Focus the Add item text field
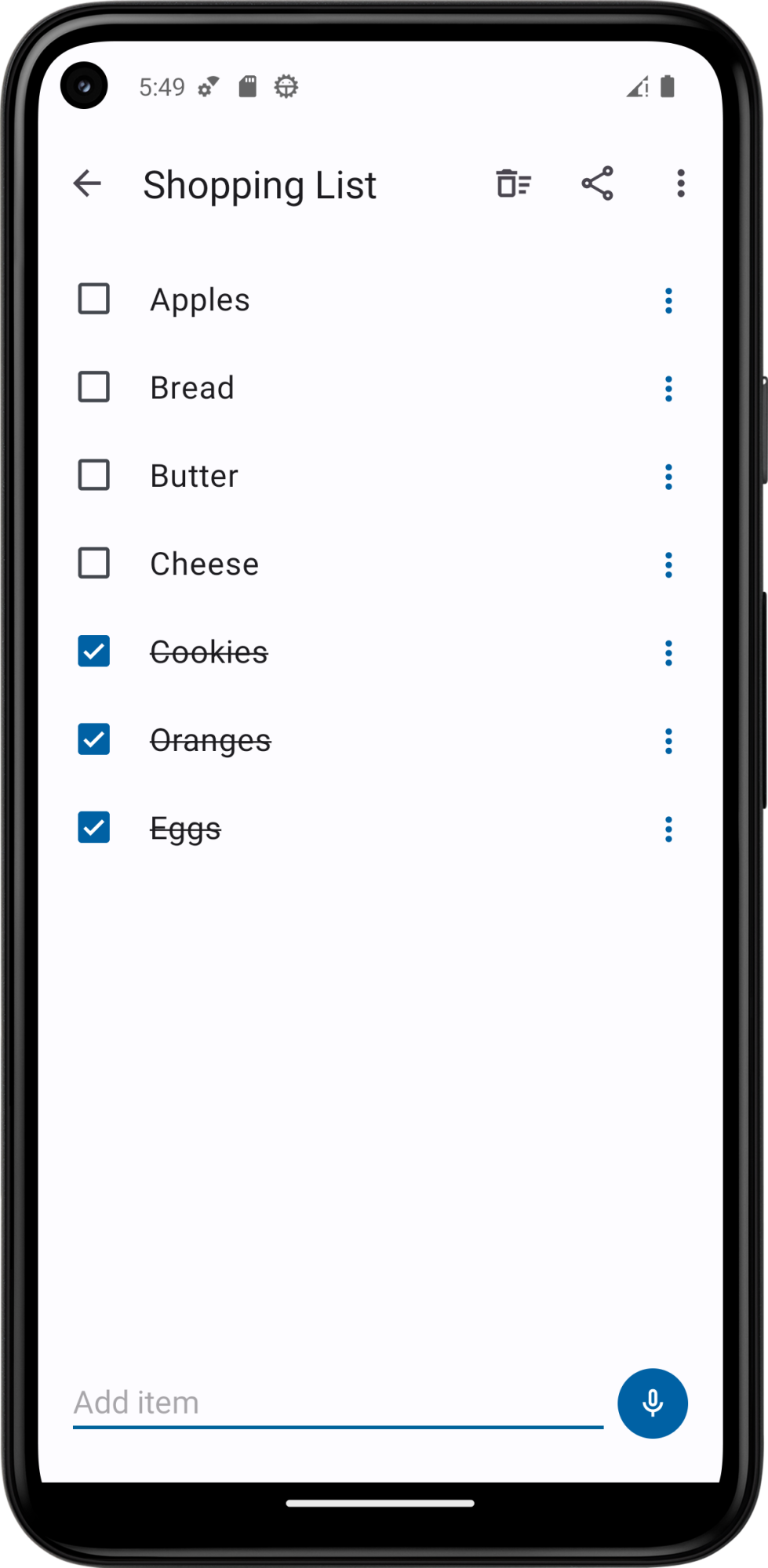 [338, 1403]
